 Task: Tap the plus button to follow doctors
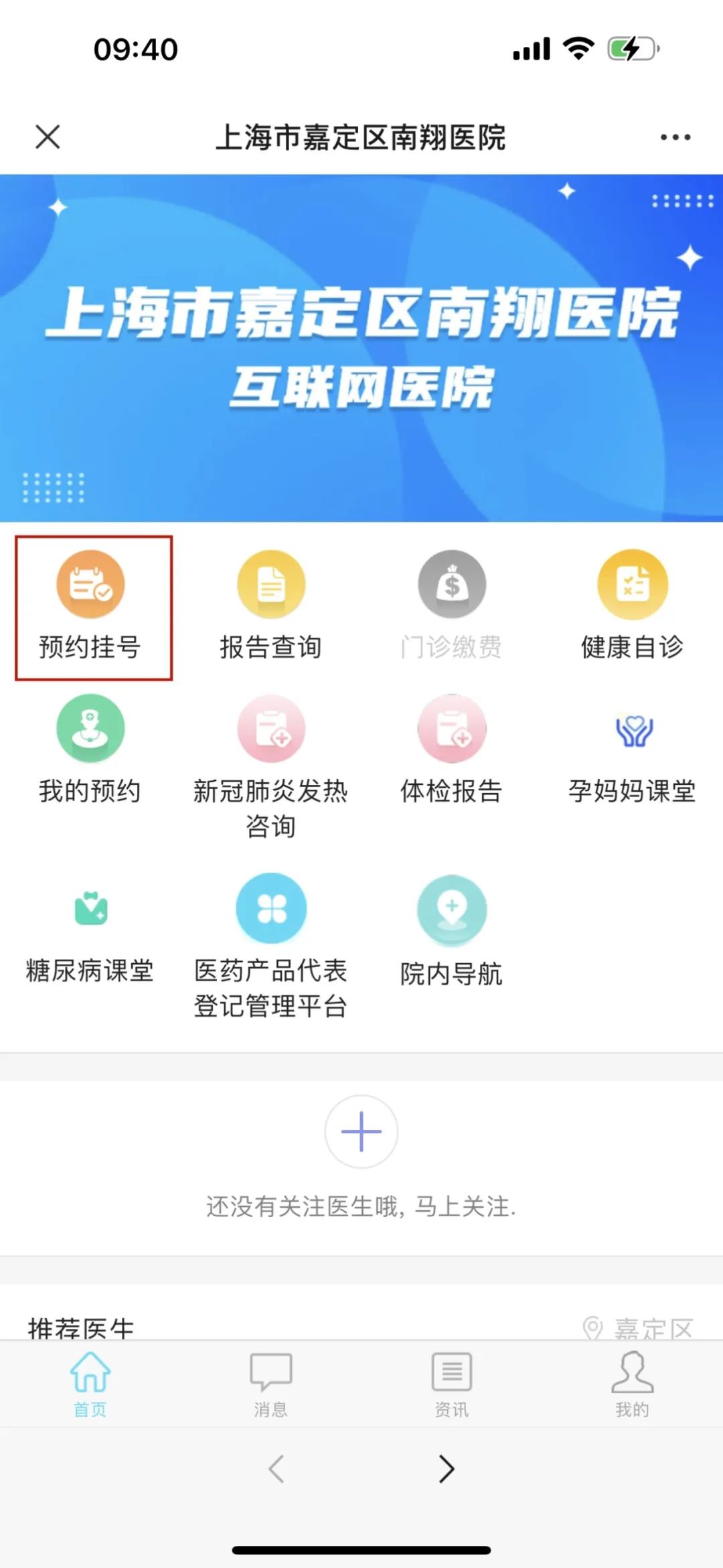pos(361,1131)
